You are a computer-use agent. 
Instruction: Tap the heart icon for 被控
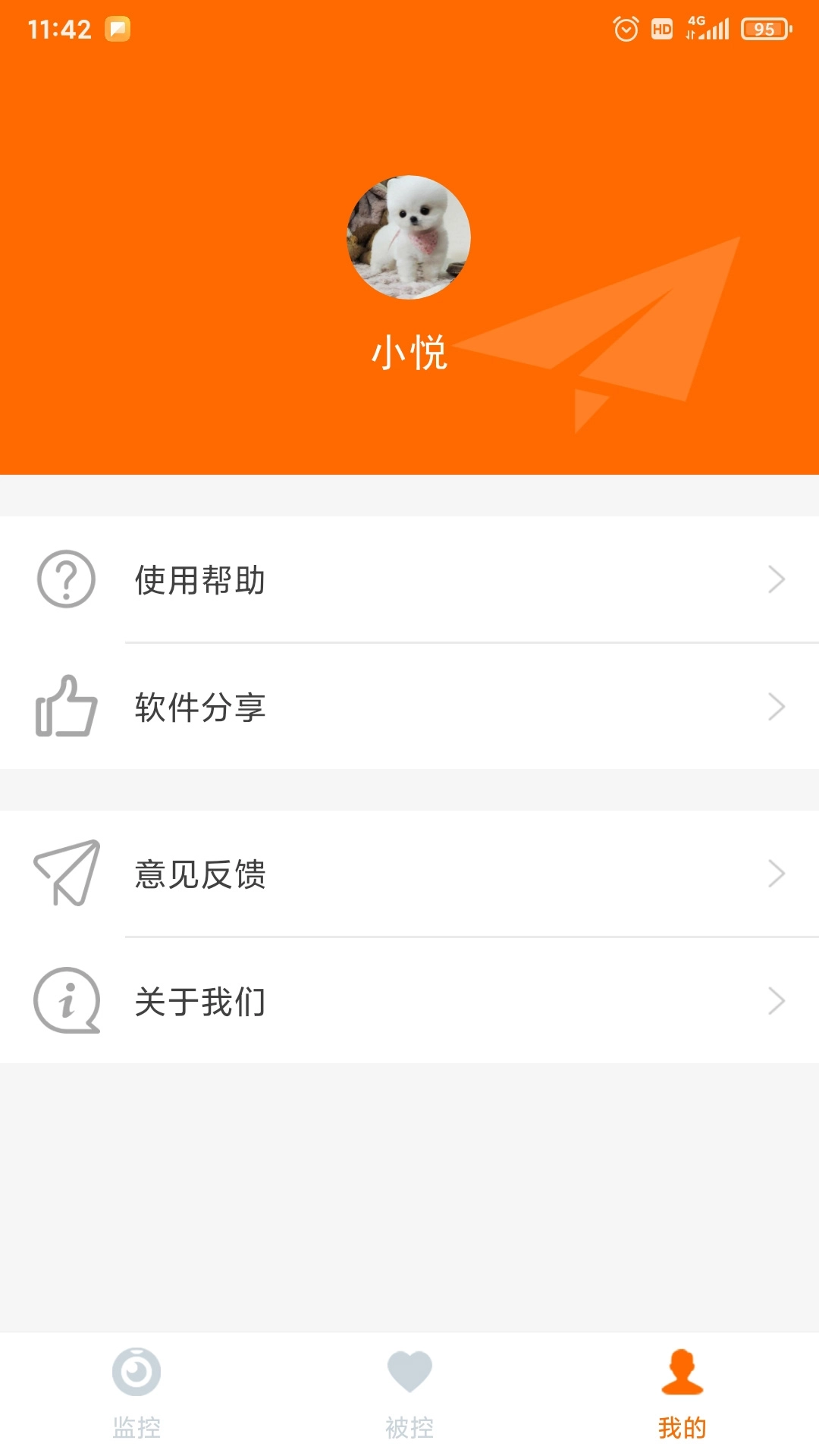pyautogui.click(x=409, y=1374)
